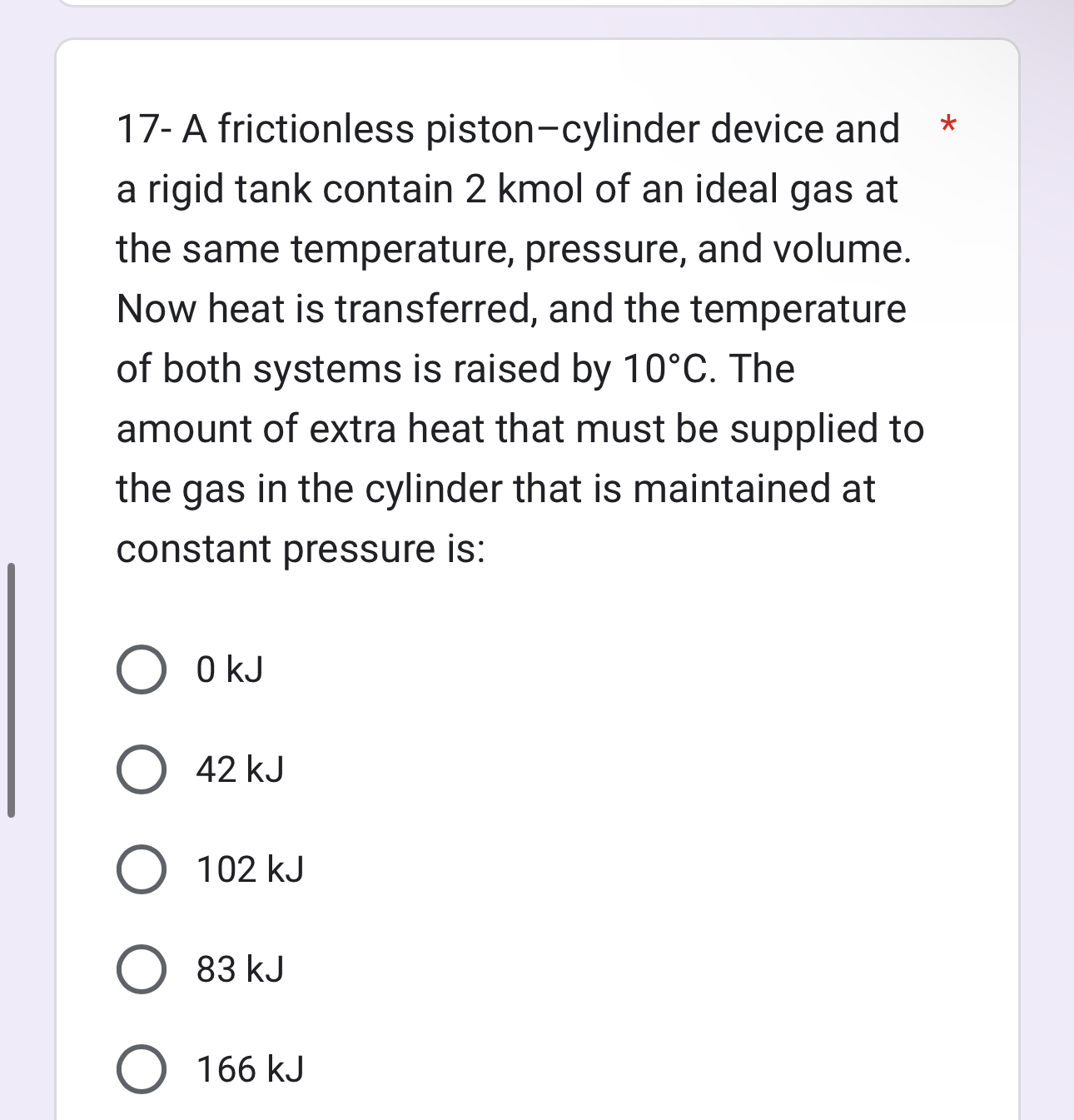Select the 83 kJ radio button
The height and width of the screenshot is (1120, 1074).
[142, 970]
